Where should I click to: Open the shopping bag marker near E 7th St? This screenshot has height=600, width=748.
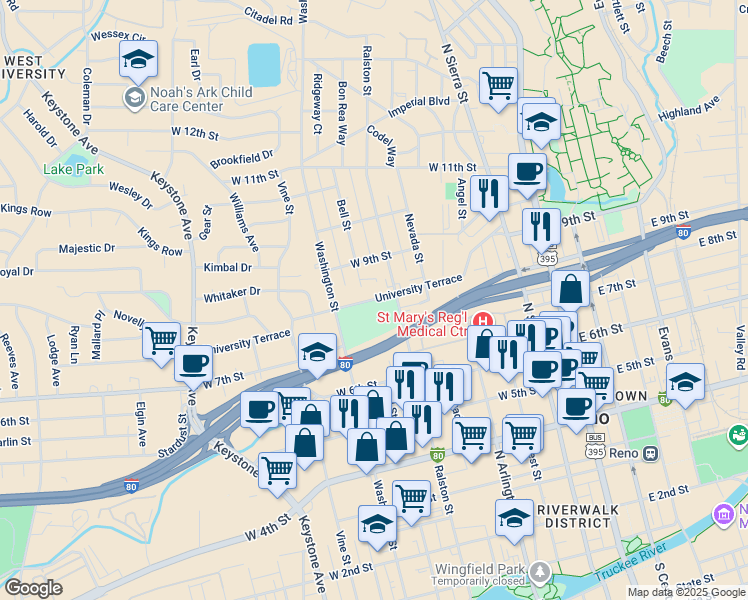click(x=569, y=289)
